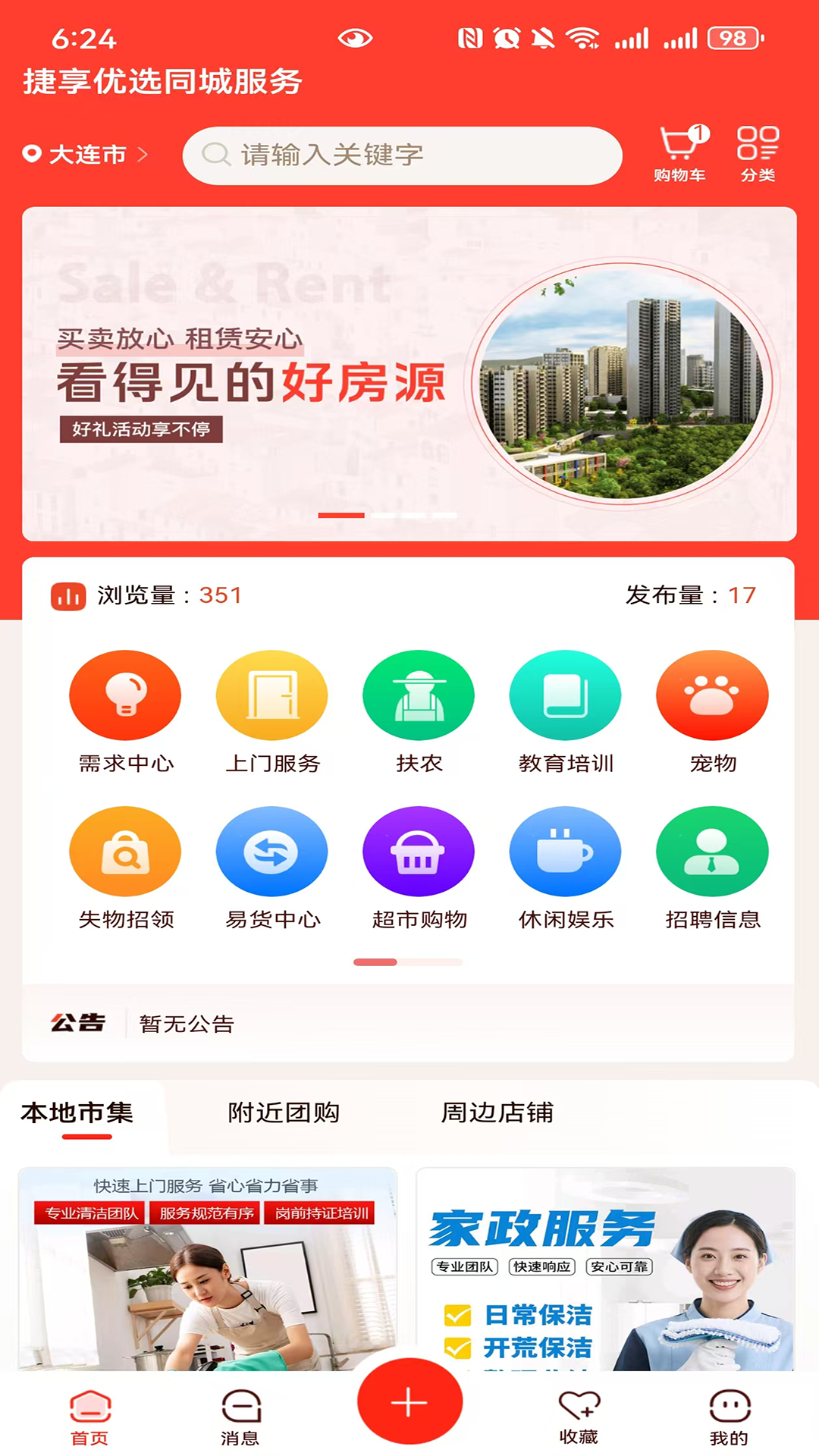Open 需求中心 category
This screenshot has width=819, height=1456.
[125, 711]
